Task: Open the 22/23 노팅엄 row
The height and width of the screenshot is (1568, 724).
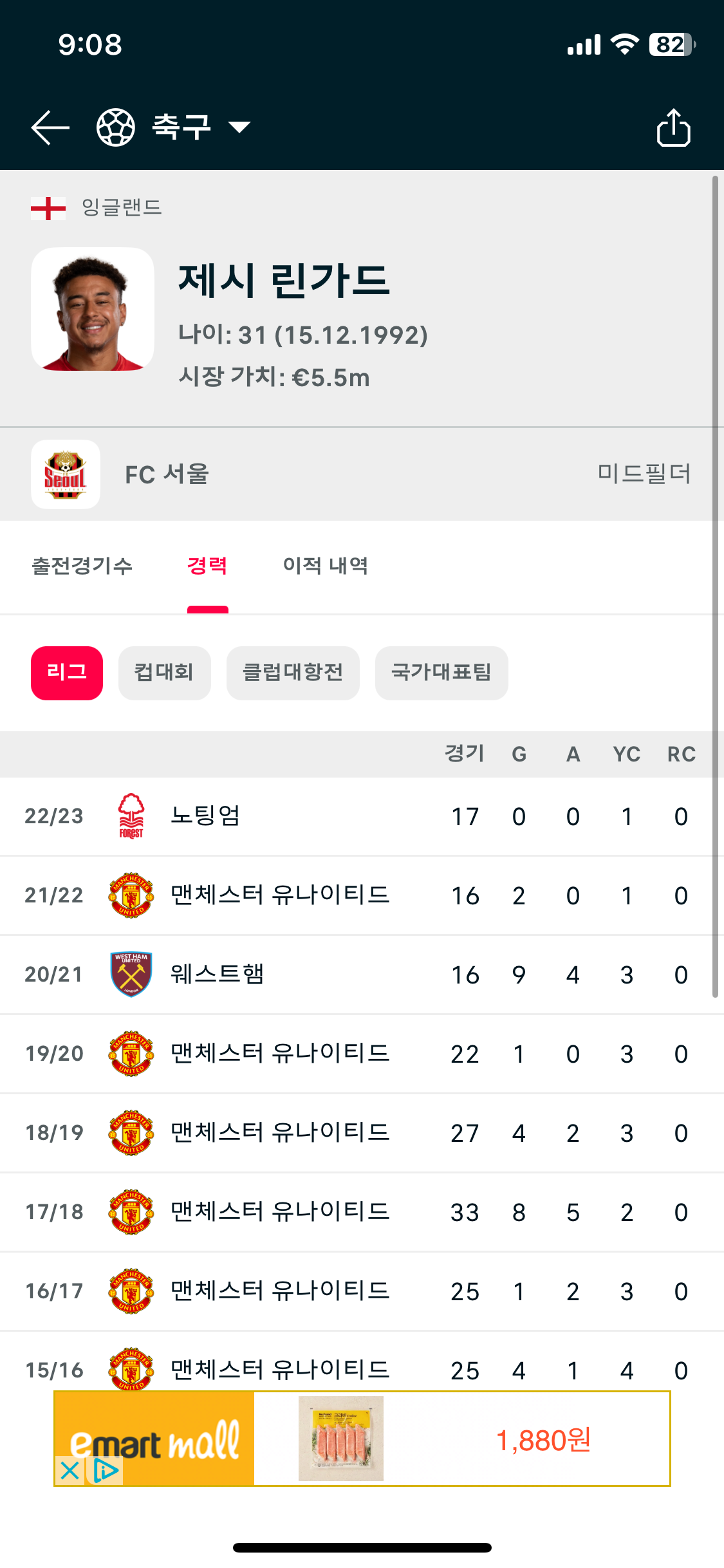Action: point(362,816)
